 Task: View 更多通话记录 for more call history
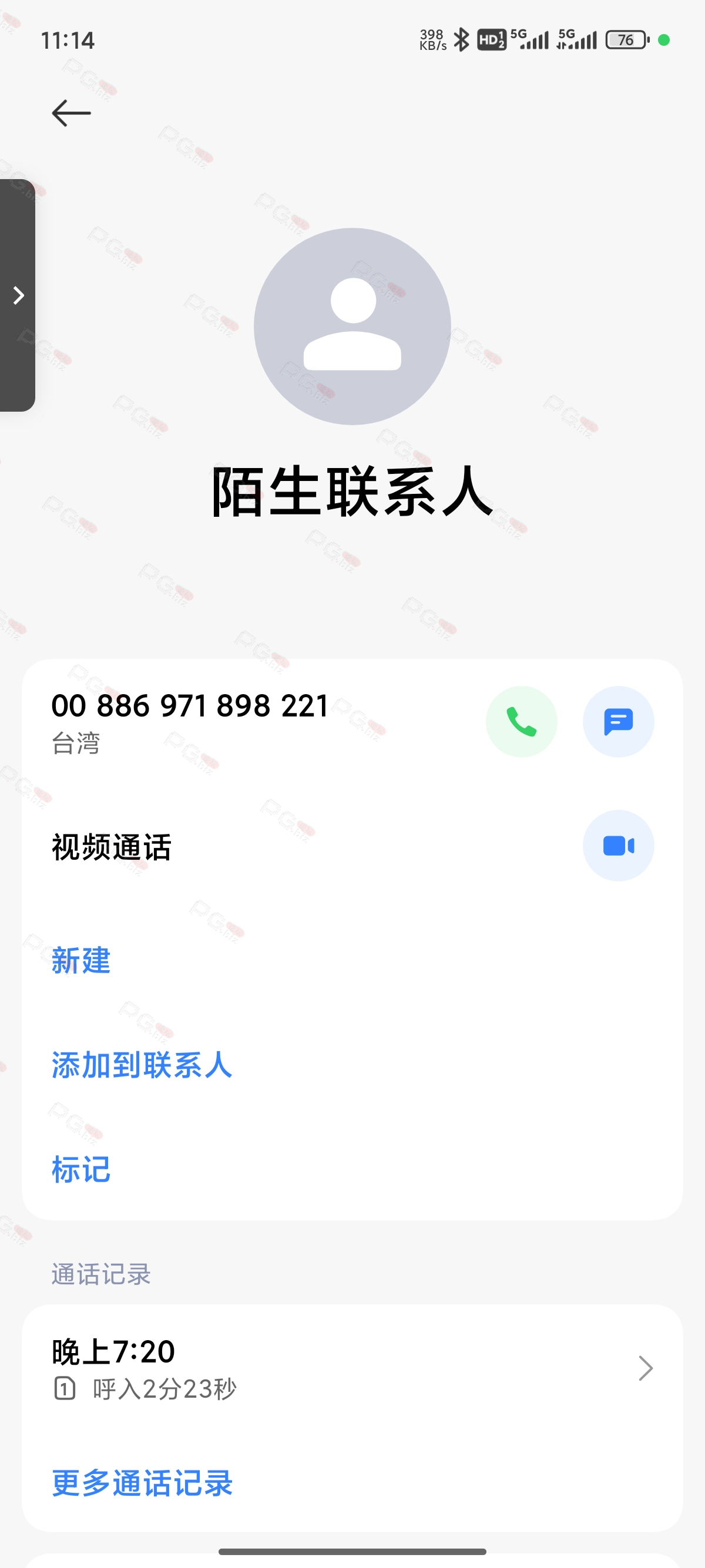pyautogui.click(x=142, y=1483)
